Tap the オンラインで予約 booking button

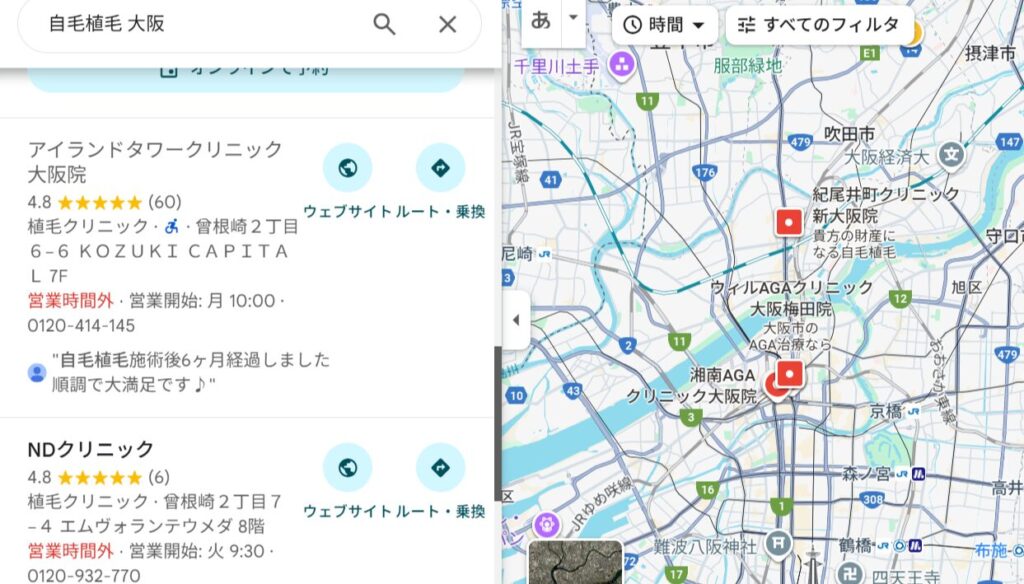coord(245,72)
